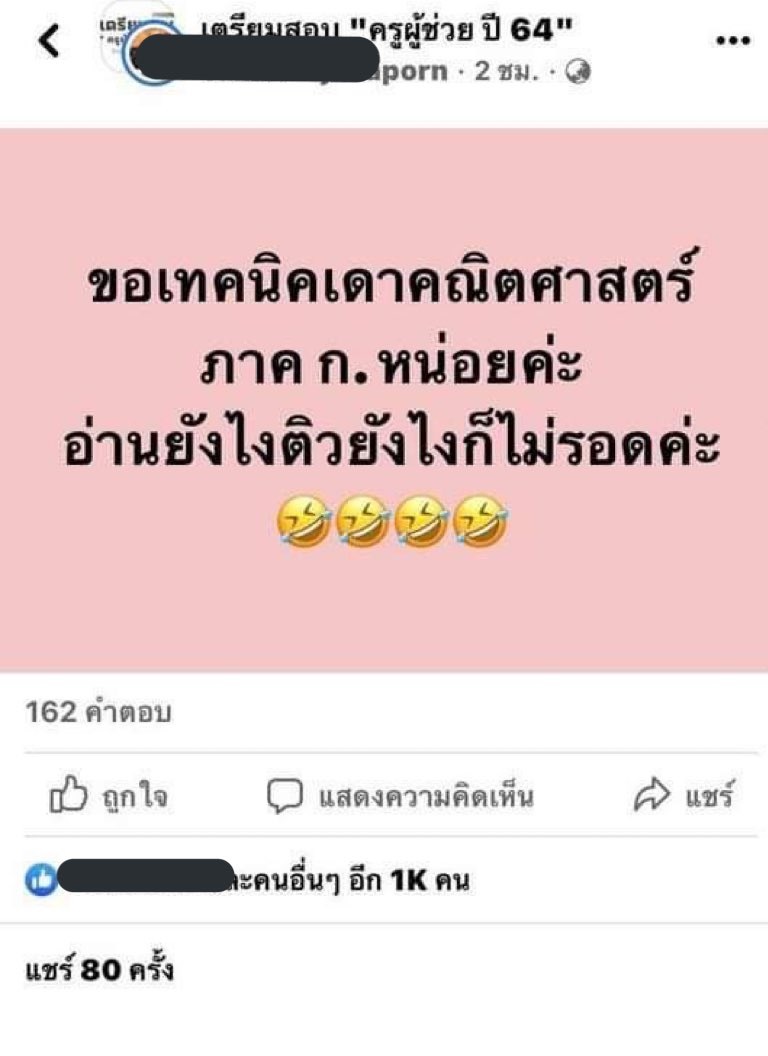768x1056 pixels.
Task: Open the post's three-dot overflow menu
Action: click(733, 41)
